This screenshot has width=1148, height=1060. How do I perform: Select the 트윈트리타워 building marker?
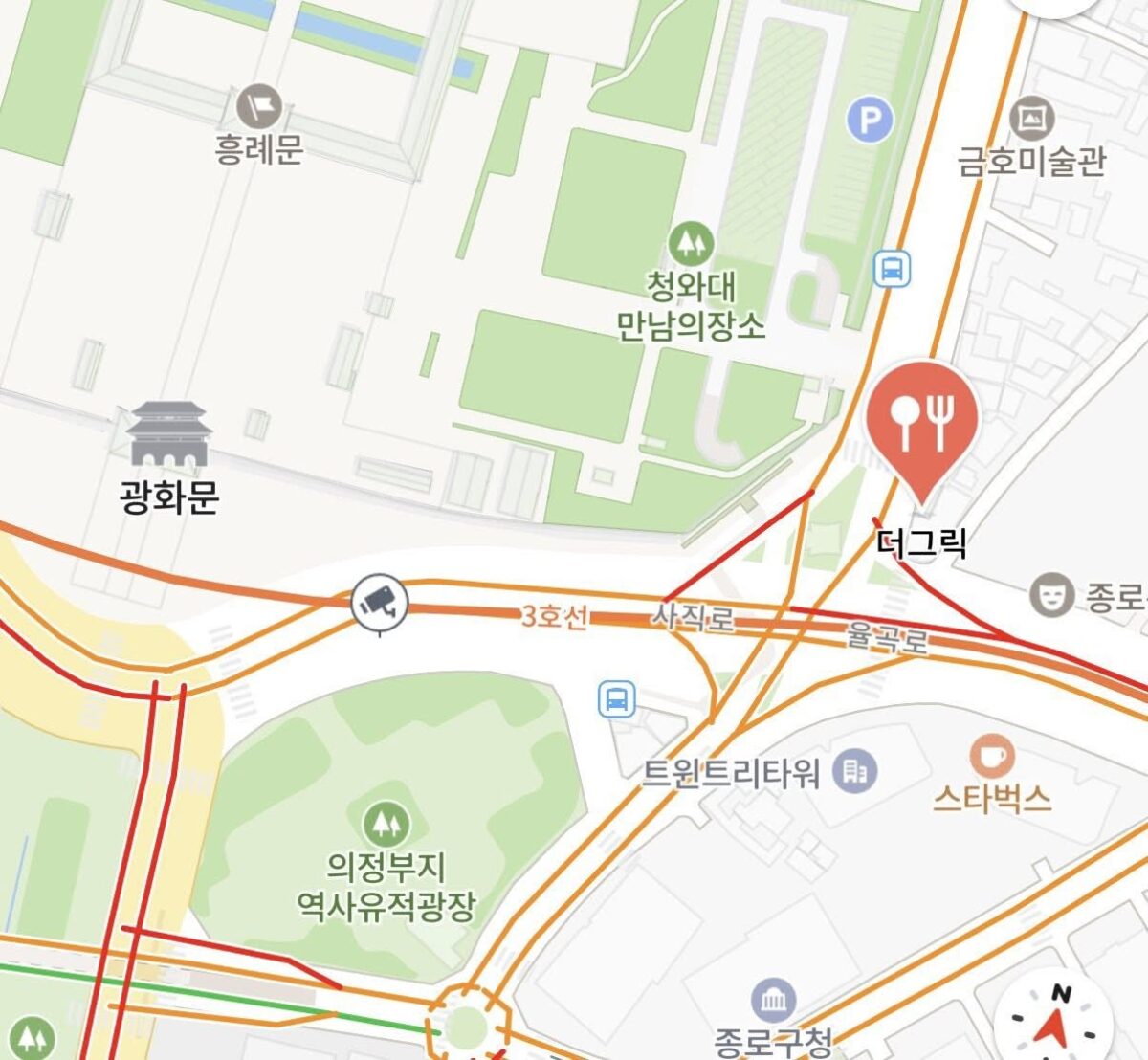[x=854, y=771]
